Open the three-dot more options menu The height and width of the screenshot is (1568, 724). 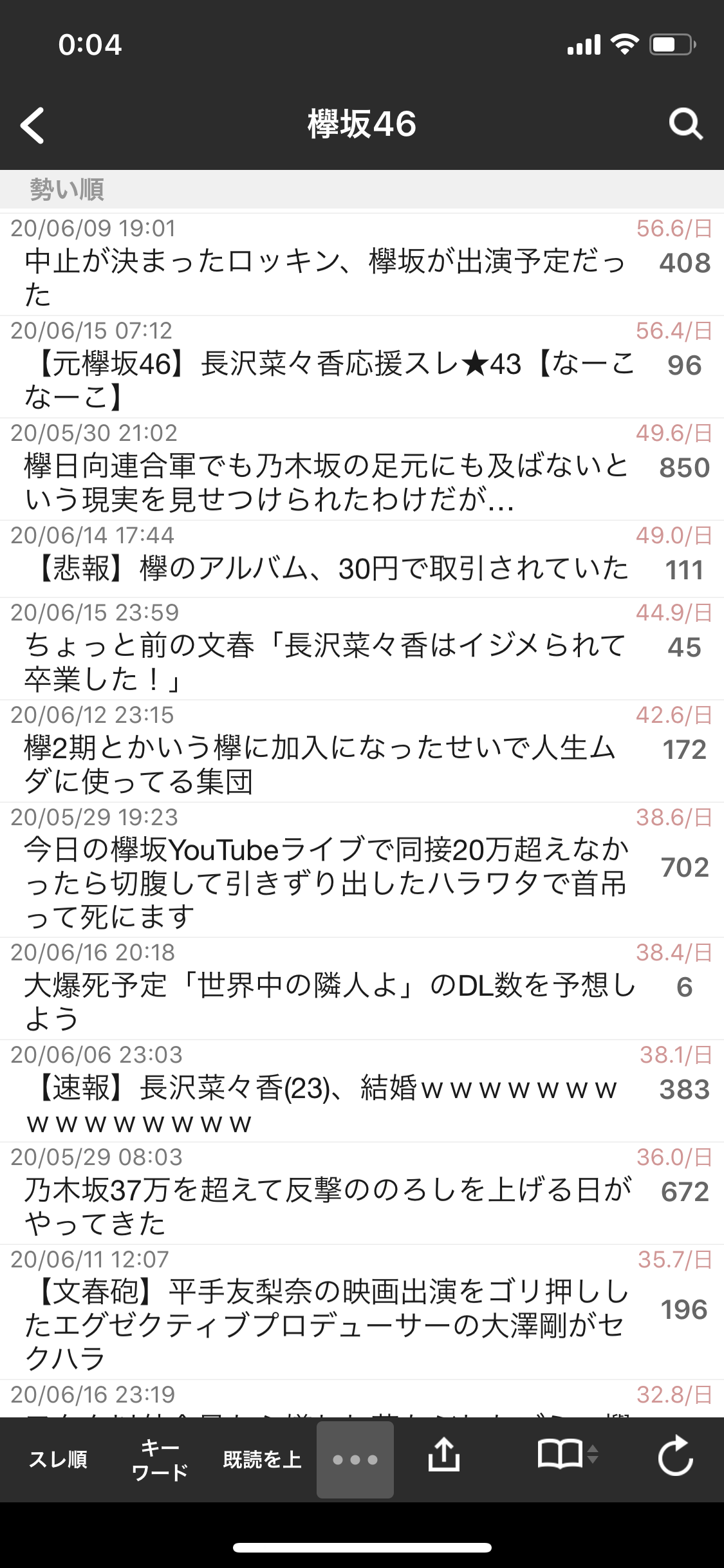coord(355,1459)
